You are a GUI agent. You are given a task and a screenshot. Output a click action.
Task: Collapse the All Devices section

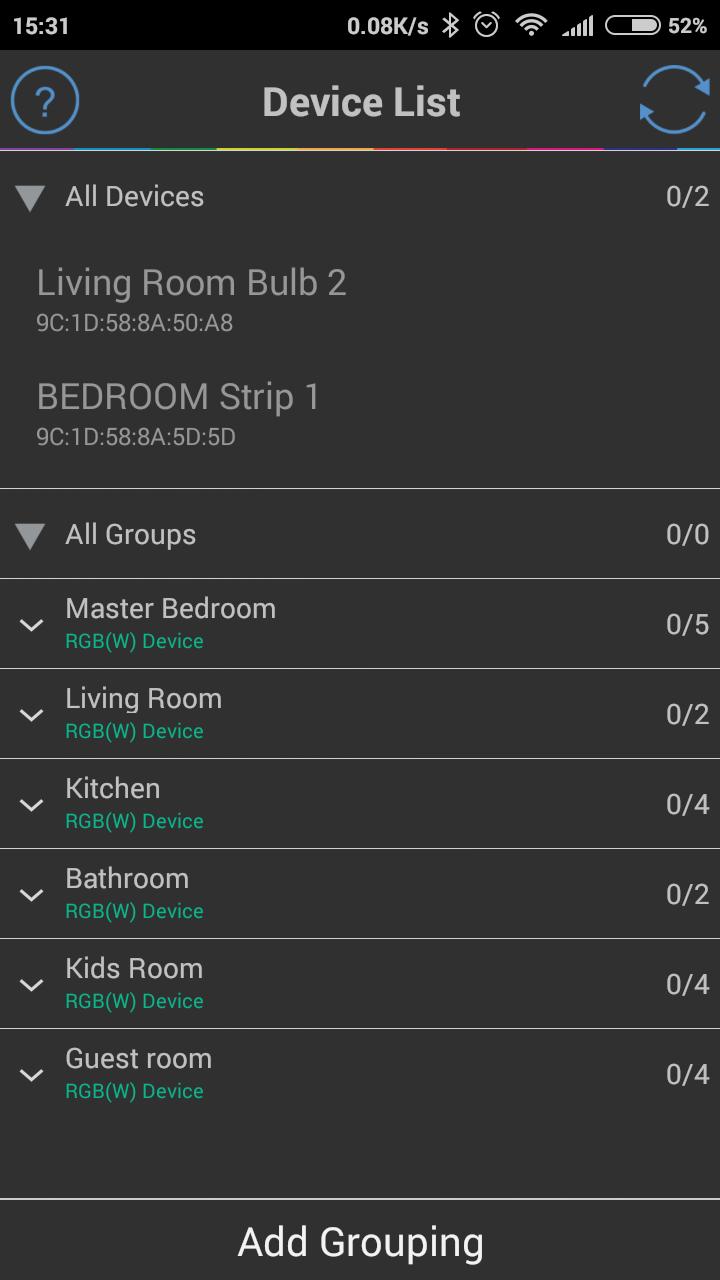tap(31, 198)
